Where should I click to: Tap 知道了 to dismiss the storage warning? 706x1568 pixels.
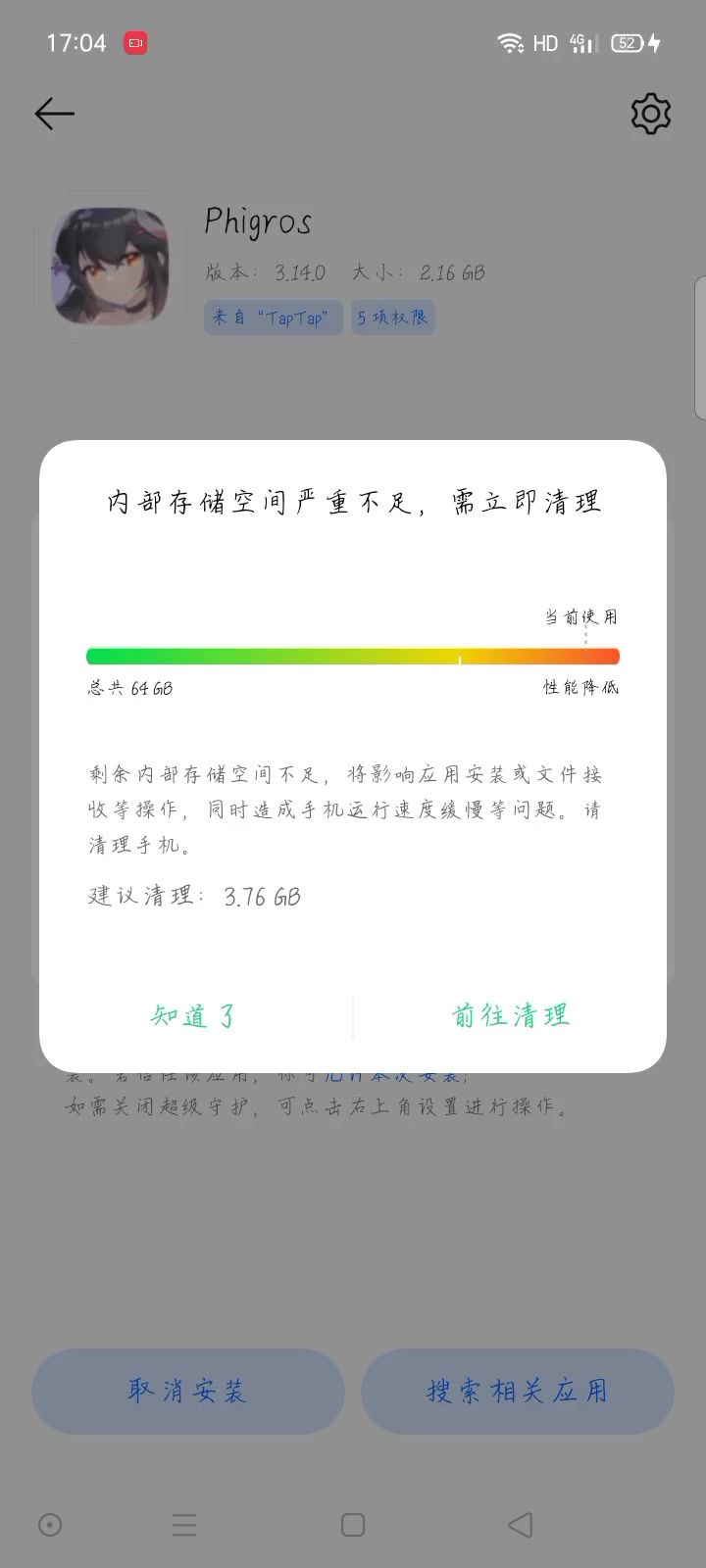[194, 1016]
